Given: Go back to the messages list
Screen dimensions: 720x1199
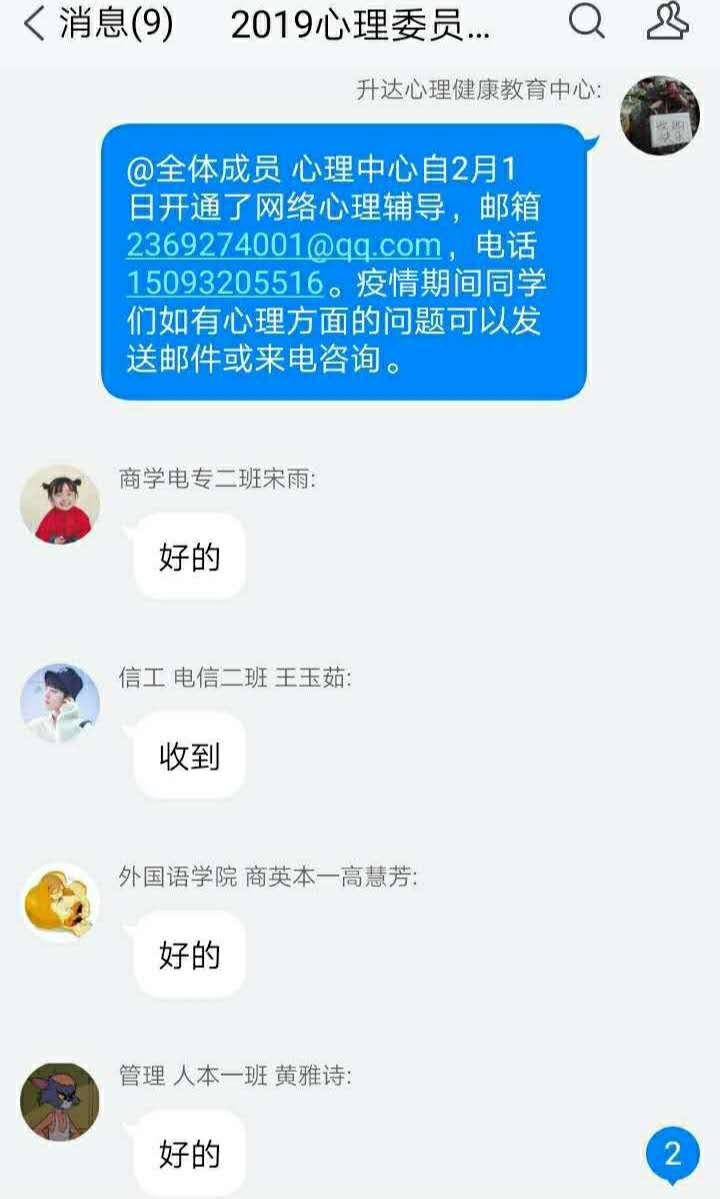Looking at the screenshot, I should click(95, 25).
